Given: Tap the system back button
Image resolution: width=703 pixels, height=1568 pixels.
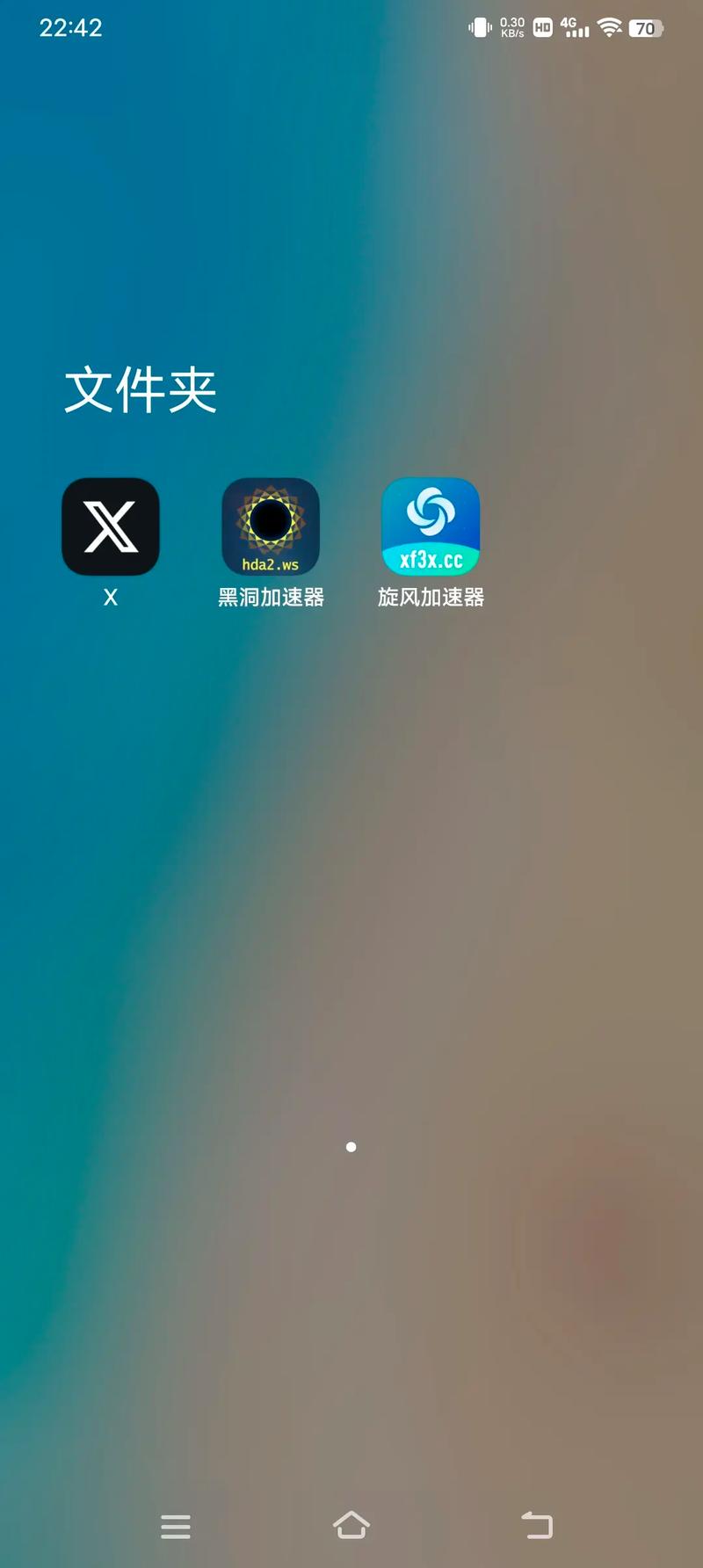Looking at the screenshot, I should click(537, 1525).
